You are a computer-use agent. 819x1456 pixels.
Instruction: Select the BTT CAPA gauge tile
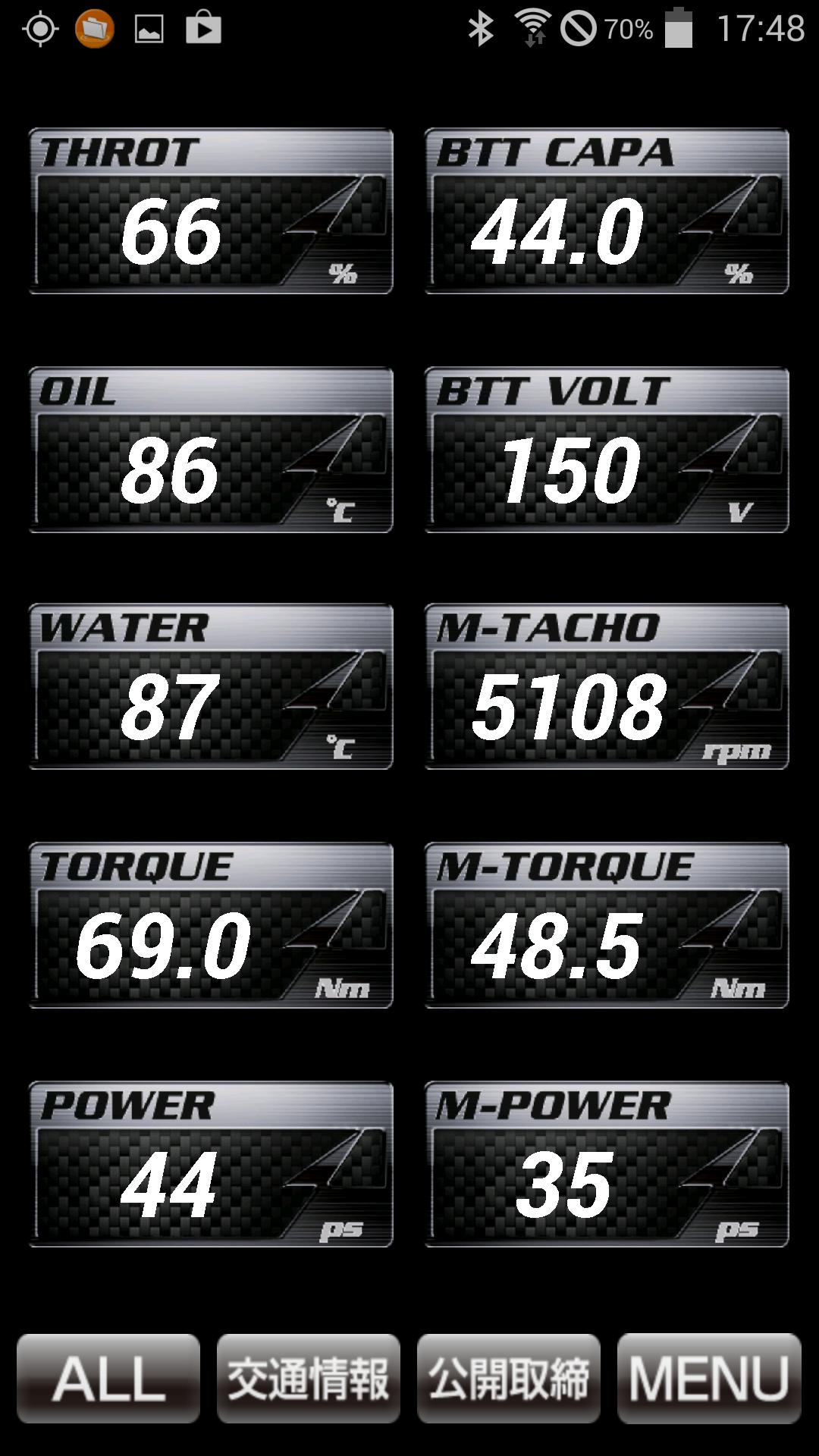click(x=607, y=211)
